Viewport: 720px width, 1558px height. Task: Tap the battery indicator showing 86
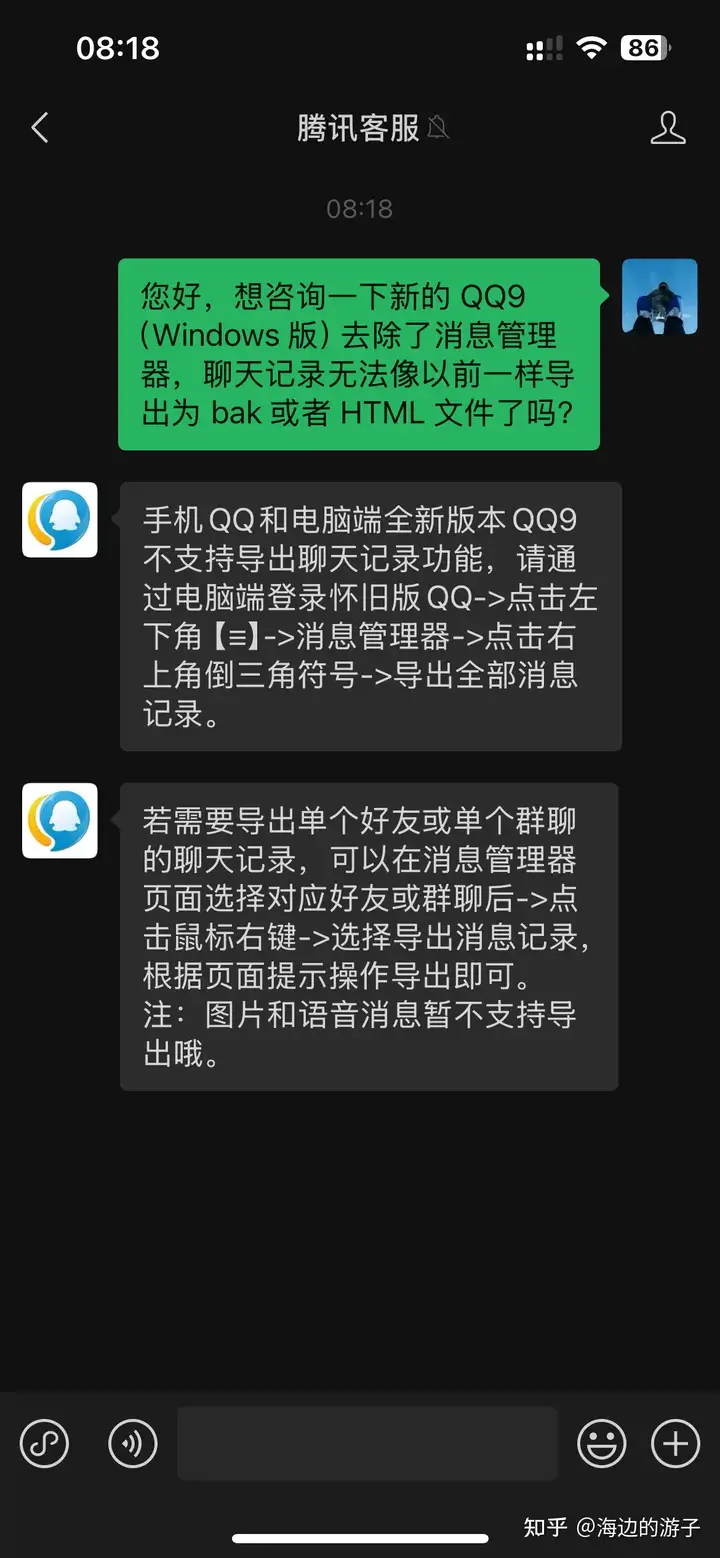tap(643, 46)
